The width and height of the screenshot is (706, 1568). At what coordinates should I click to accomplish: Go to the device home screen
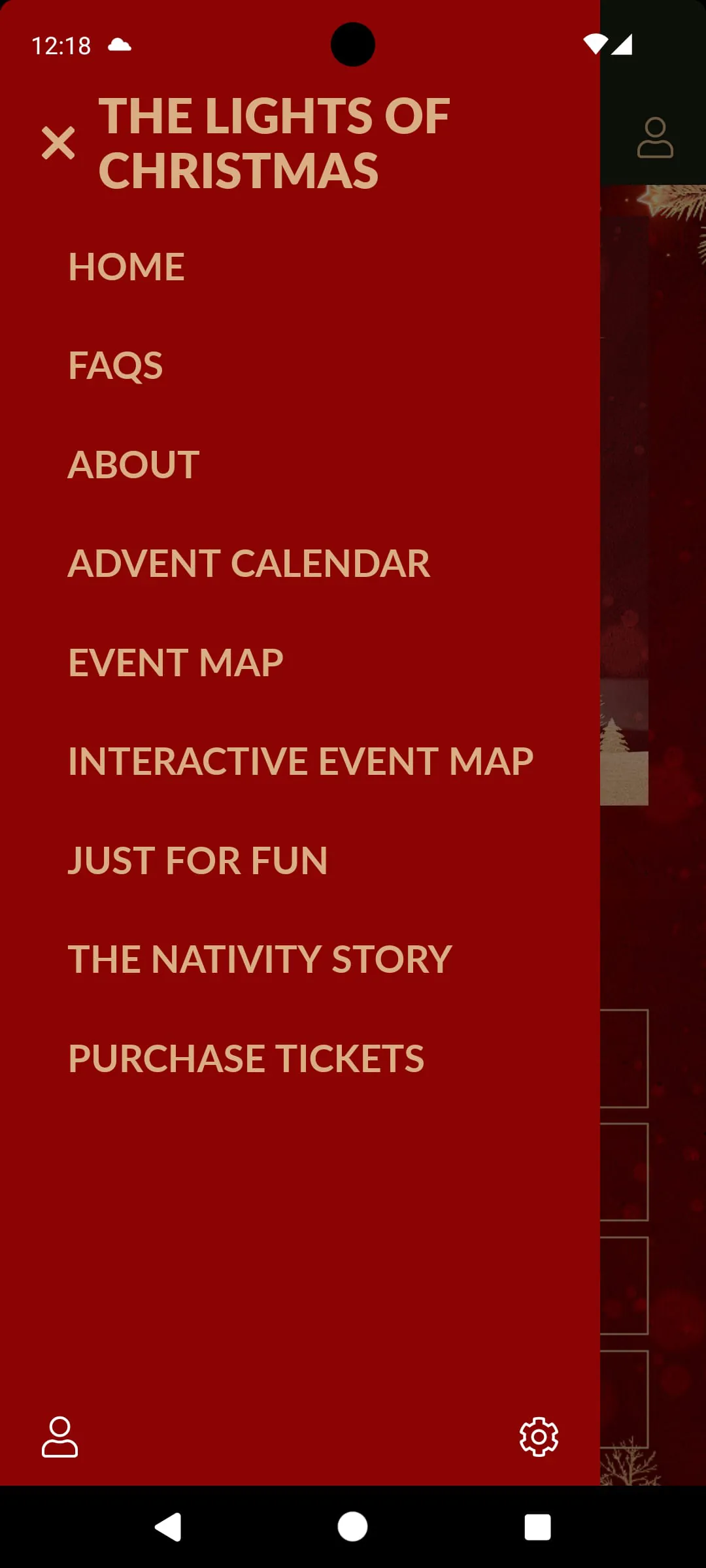352,1527
